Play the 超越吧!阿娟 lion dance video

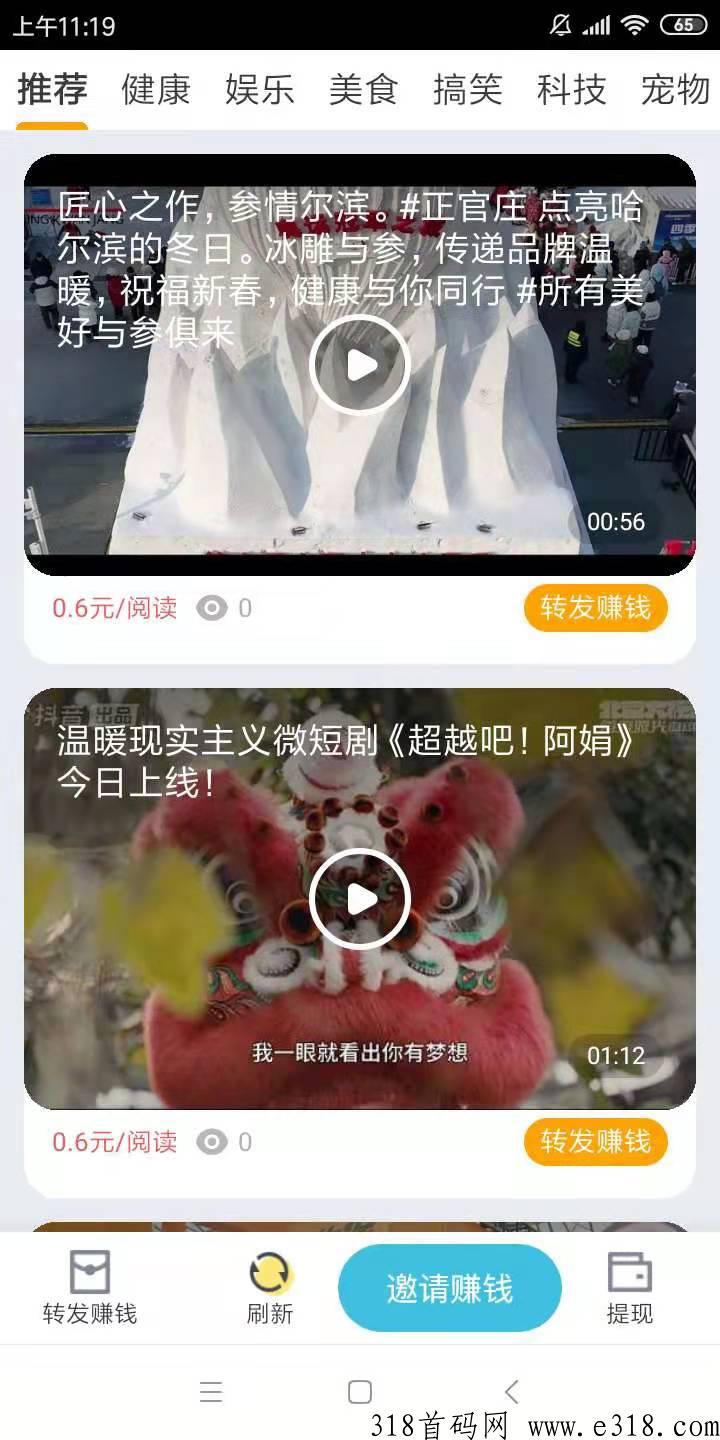tap(360, 899)
